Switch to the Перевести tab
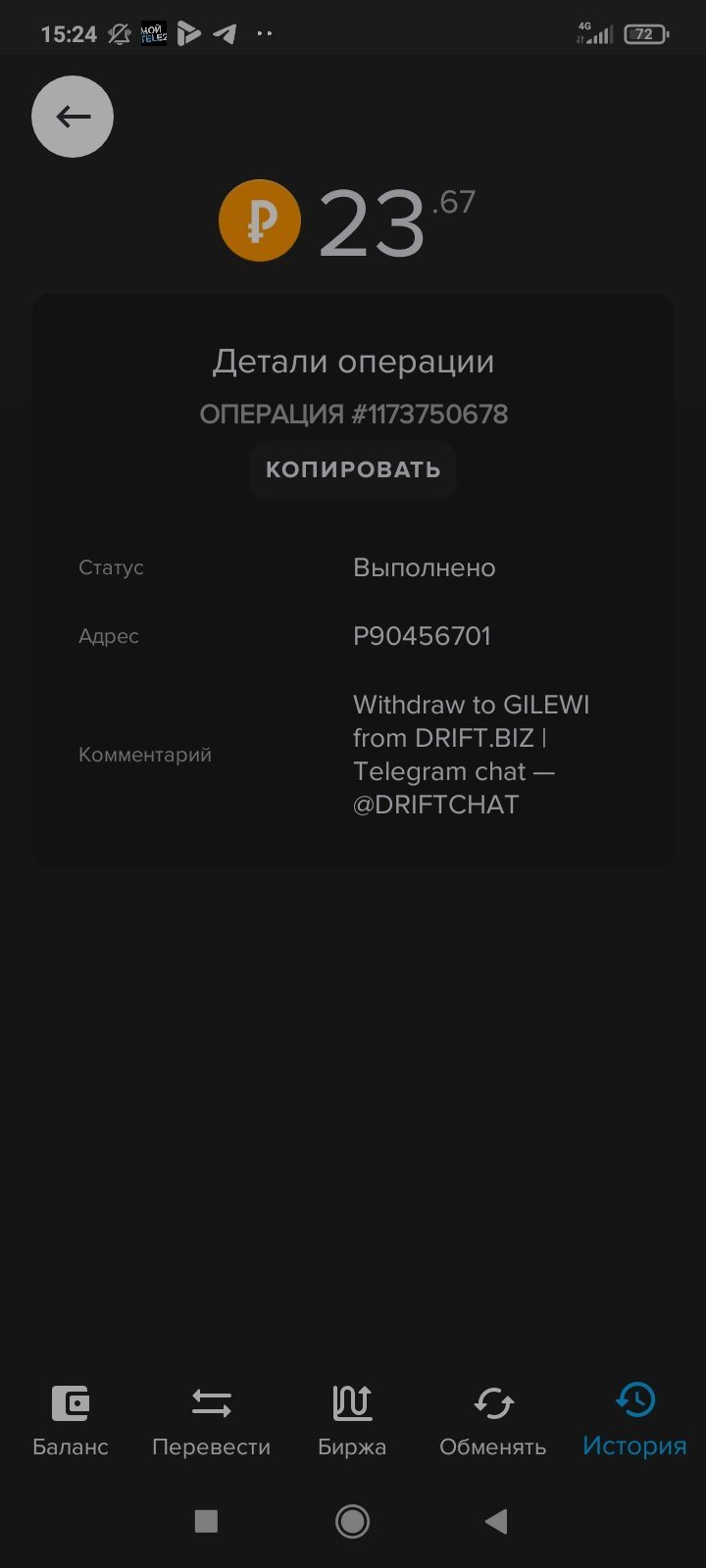 pos(211,1420)
